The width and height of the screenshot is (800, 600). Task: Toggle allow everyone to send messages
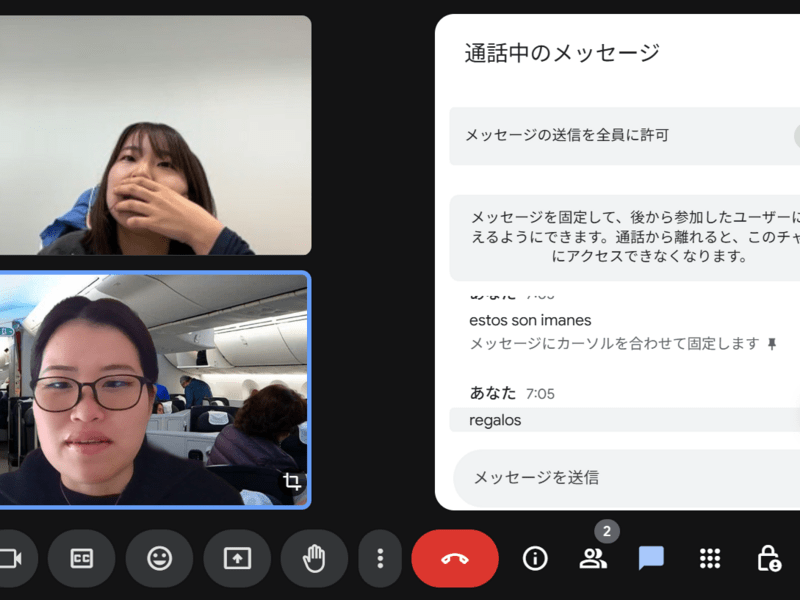click(x=796, y=136)
